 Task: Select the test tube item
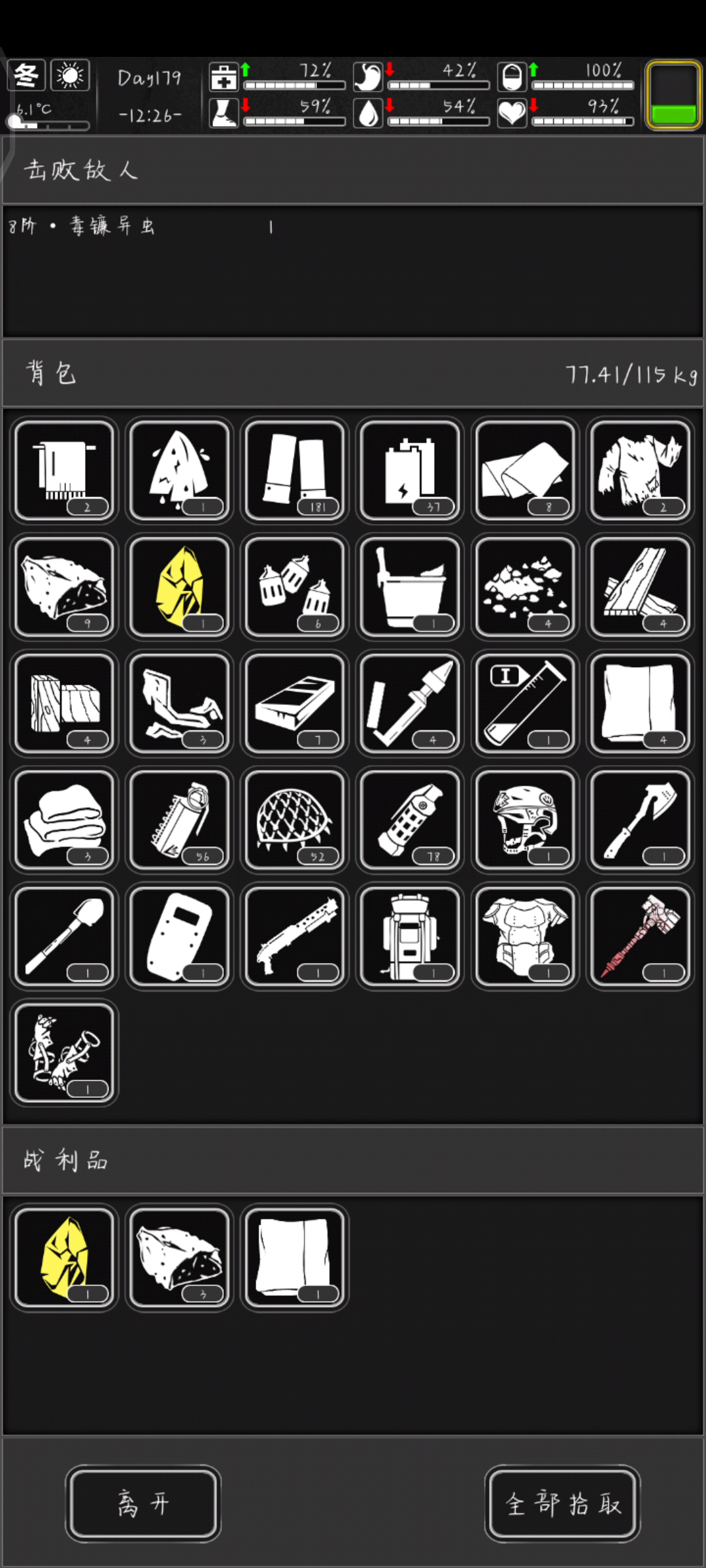click(525, 703)
